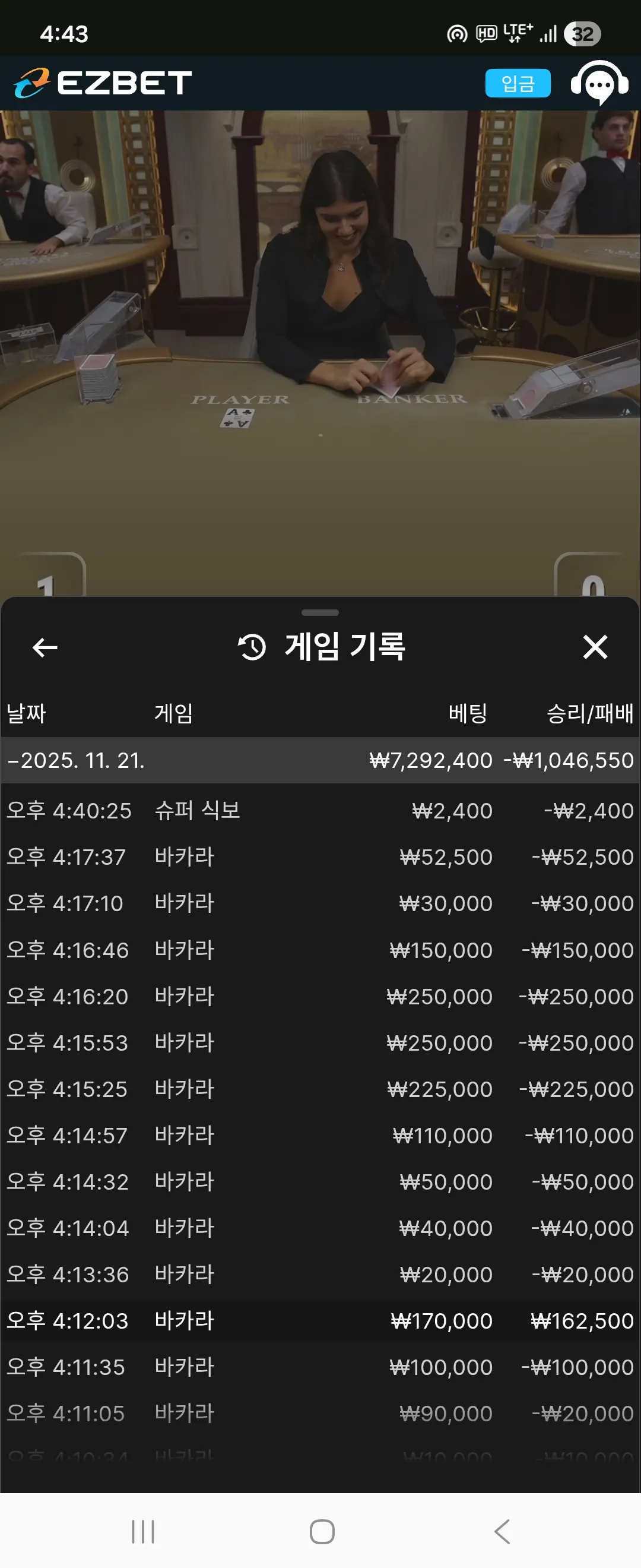Open the 슈퍼 식보 record at 4:40:25

click(x=320, y=811)
